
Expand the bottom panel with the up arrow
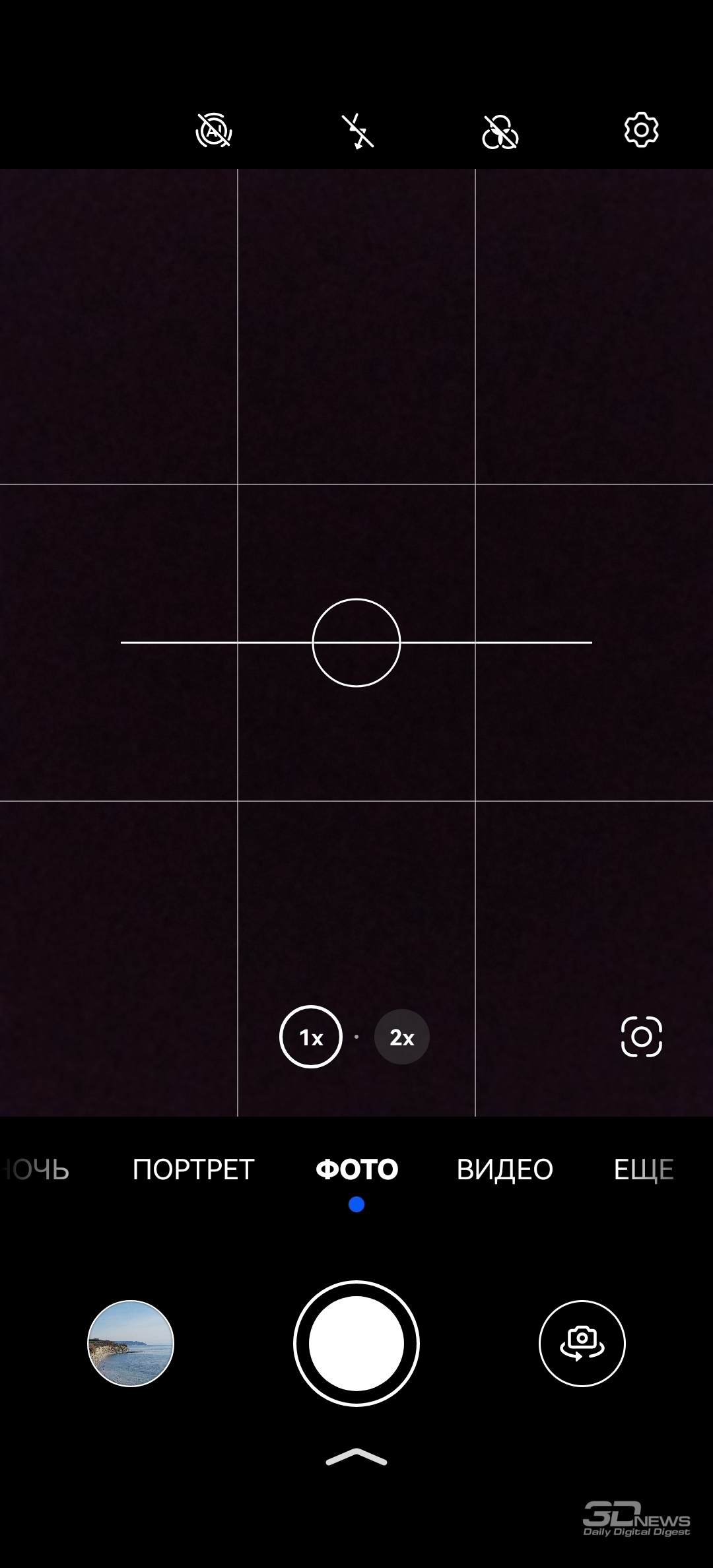point(356,1457)
